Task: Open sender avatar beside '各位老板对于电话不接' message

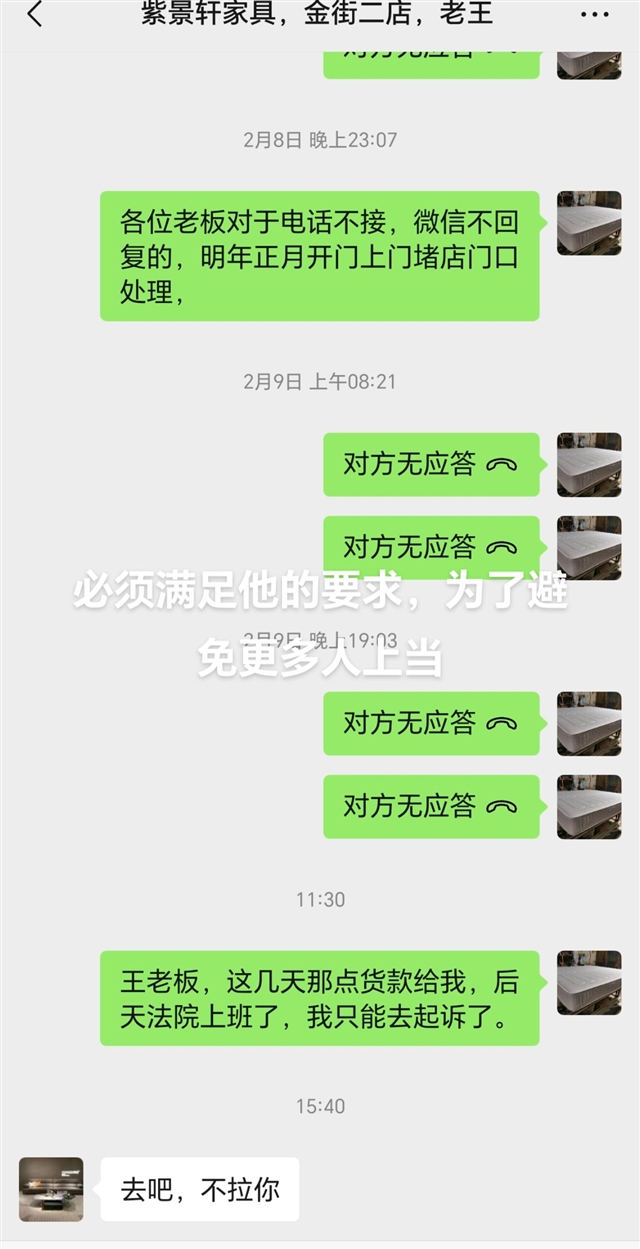Action: tap(589, 223)
